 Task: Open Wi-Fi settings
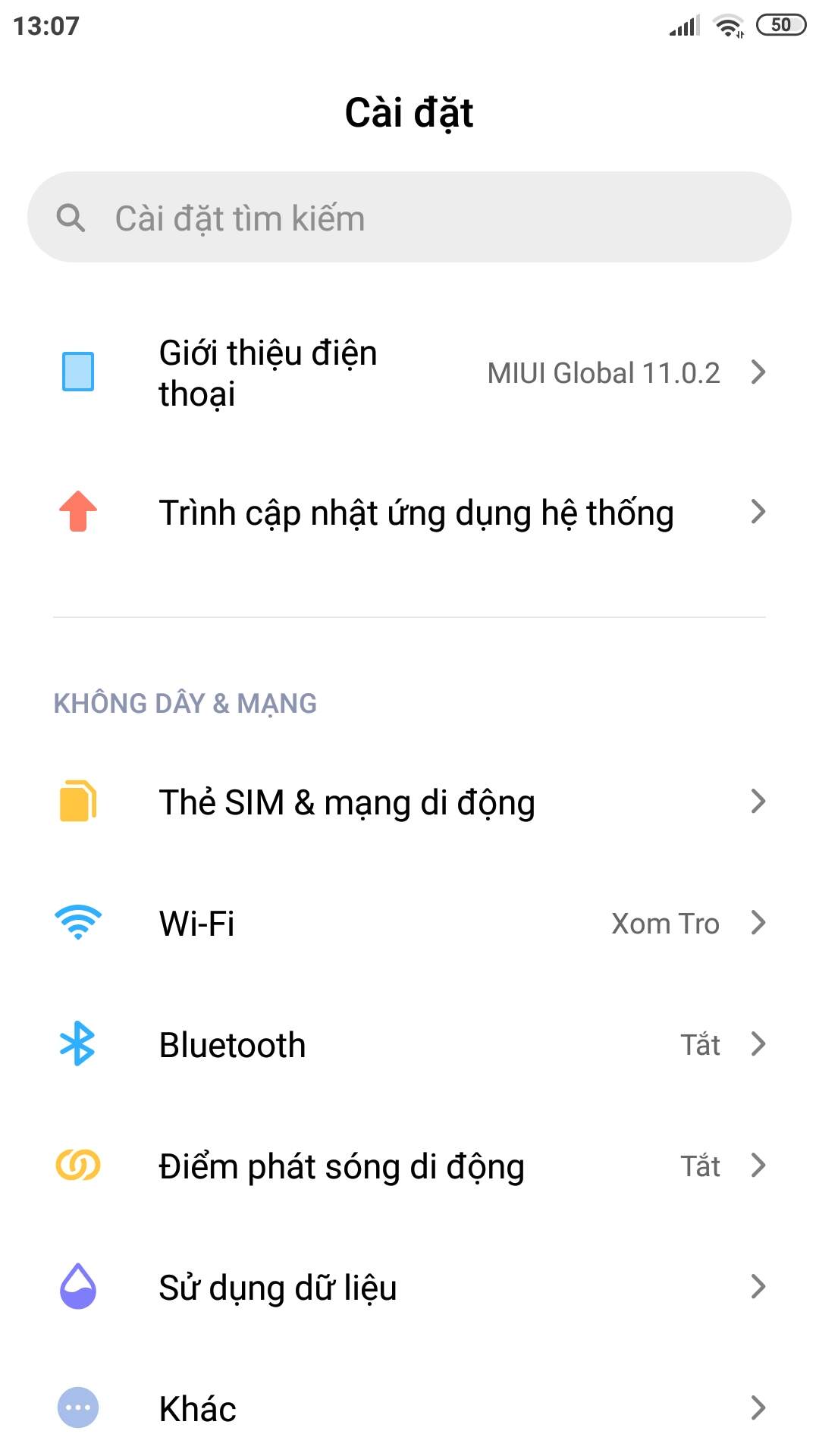pos(409,924)
